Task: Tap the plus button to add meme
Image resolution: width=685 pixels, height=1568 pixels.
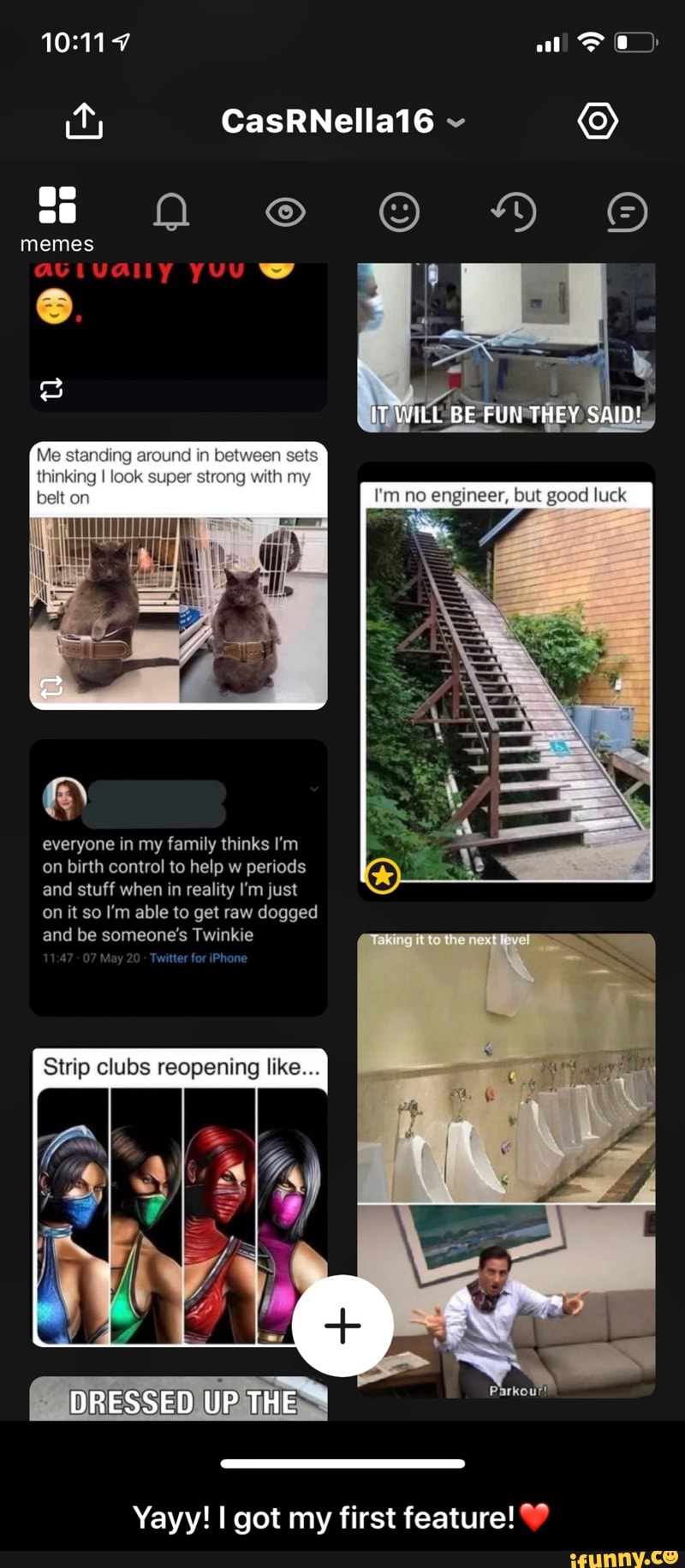Action: pos(342,1325)
